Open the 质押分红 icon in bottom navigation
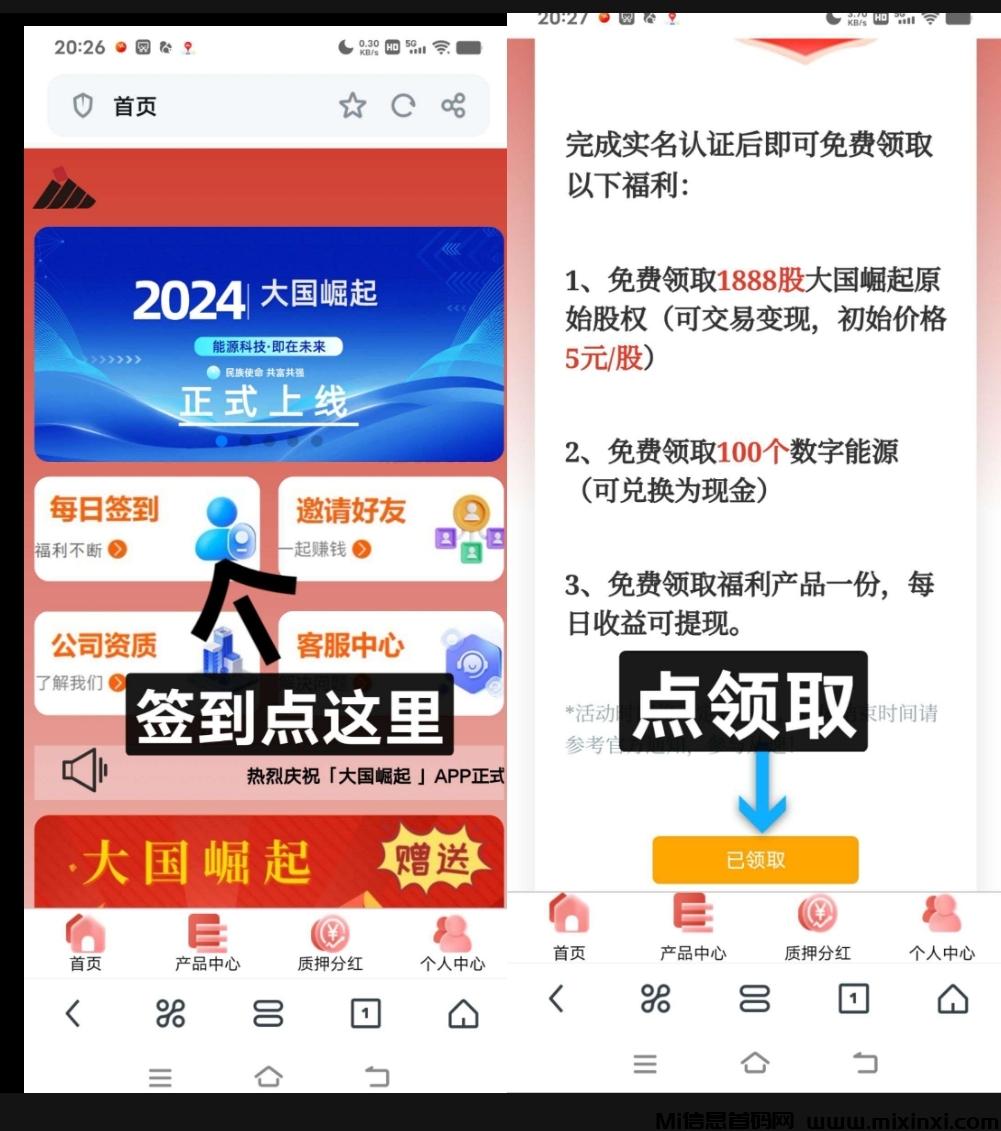The width and height of the screenshot is (1001, 1131). 330,931
